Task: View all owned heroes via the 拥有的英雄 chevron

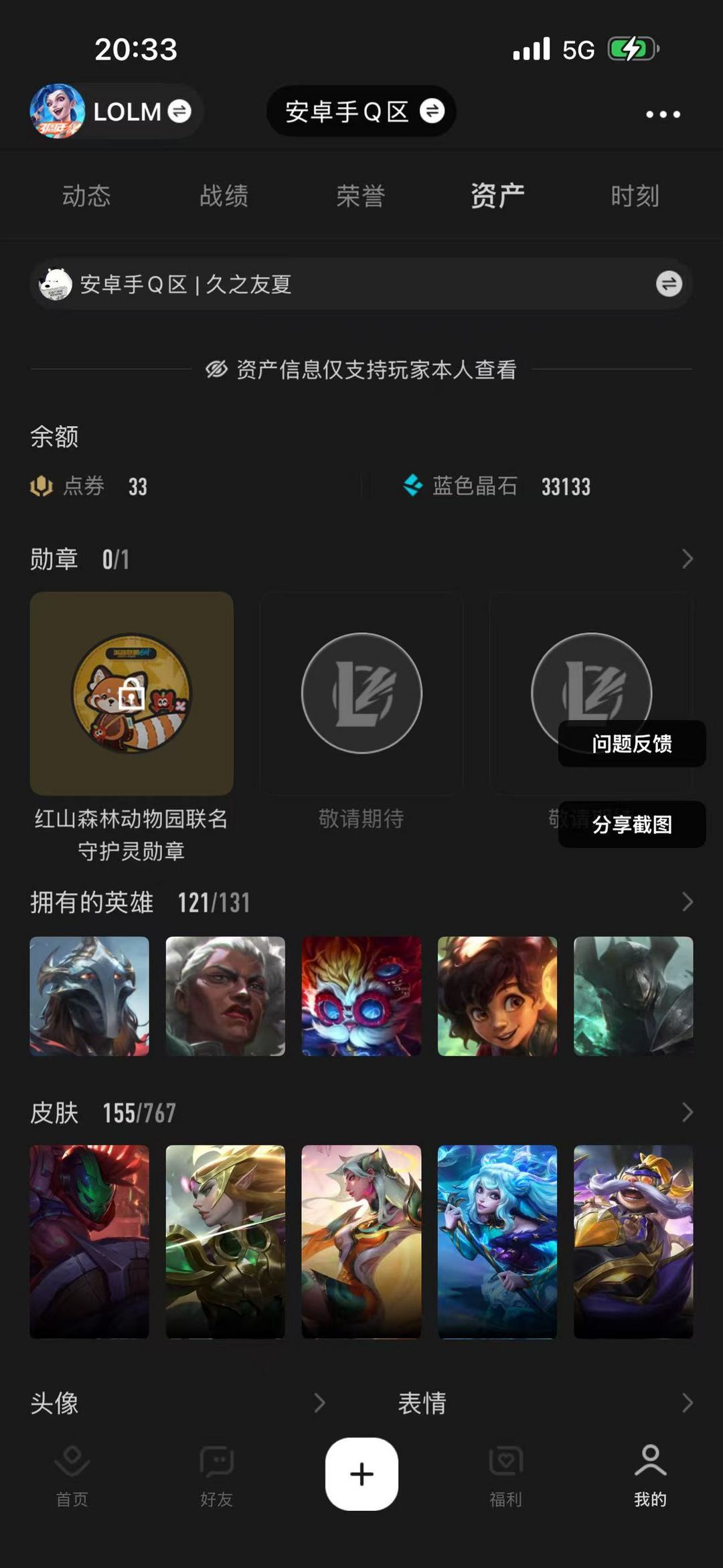Action: 687,902
